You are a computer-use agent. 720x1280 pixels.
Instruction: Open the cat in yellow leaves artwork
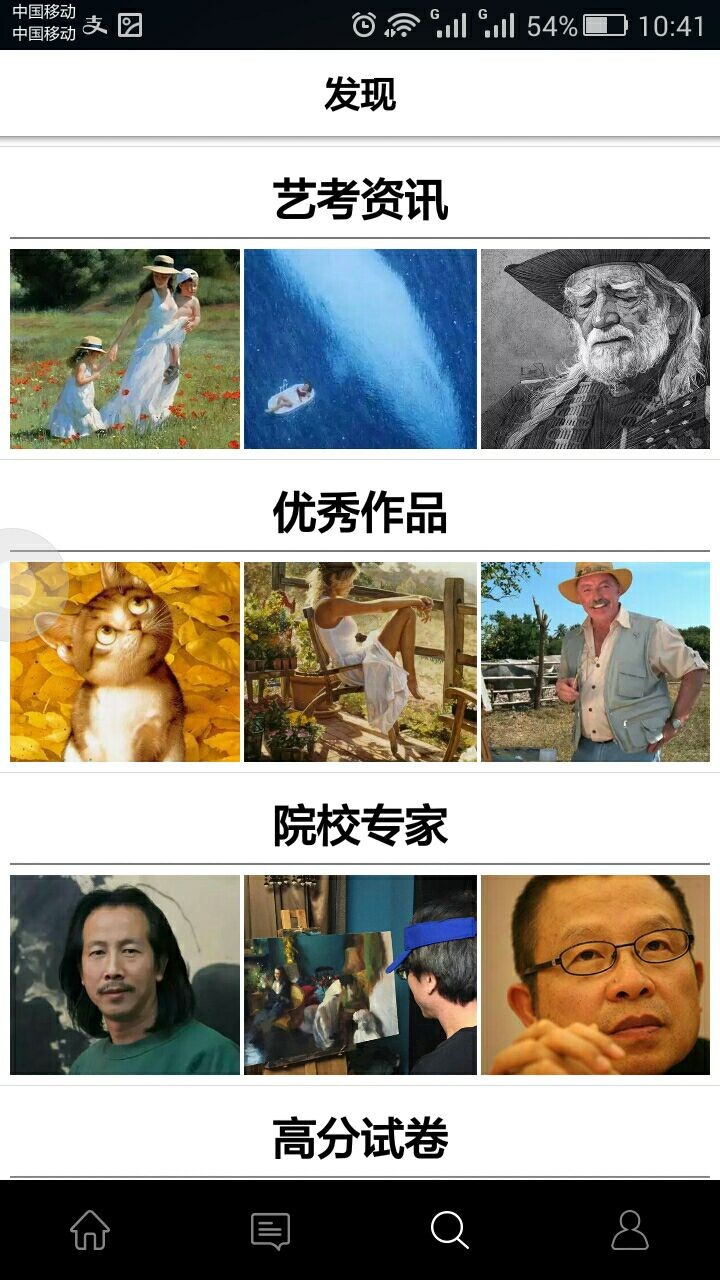(125, 662)
